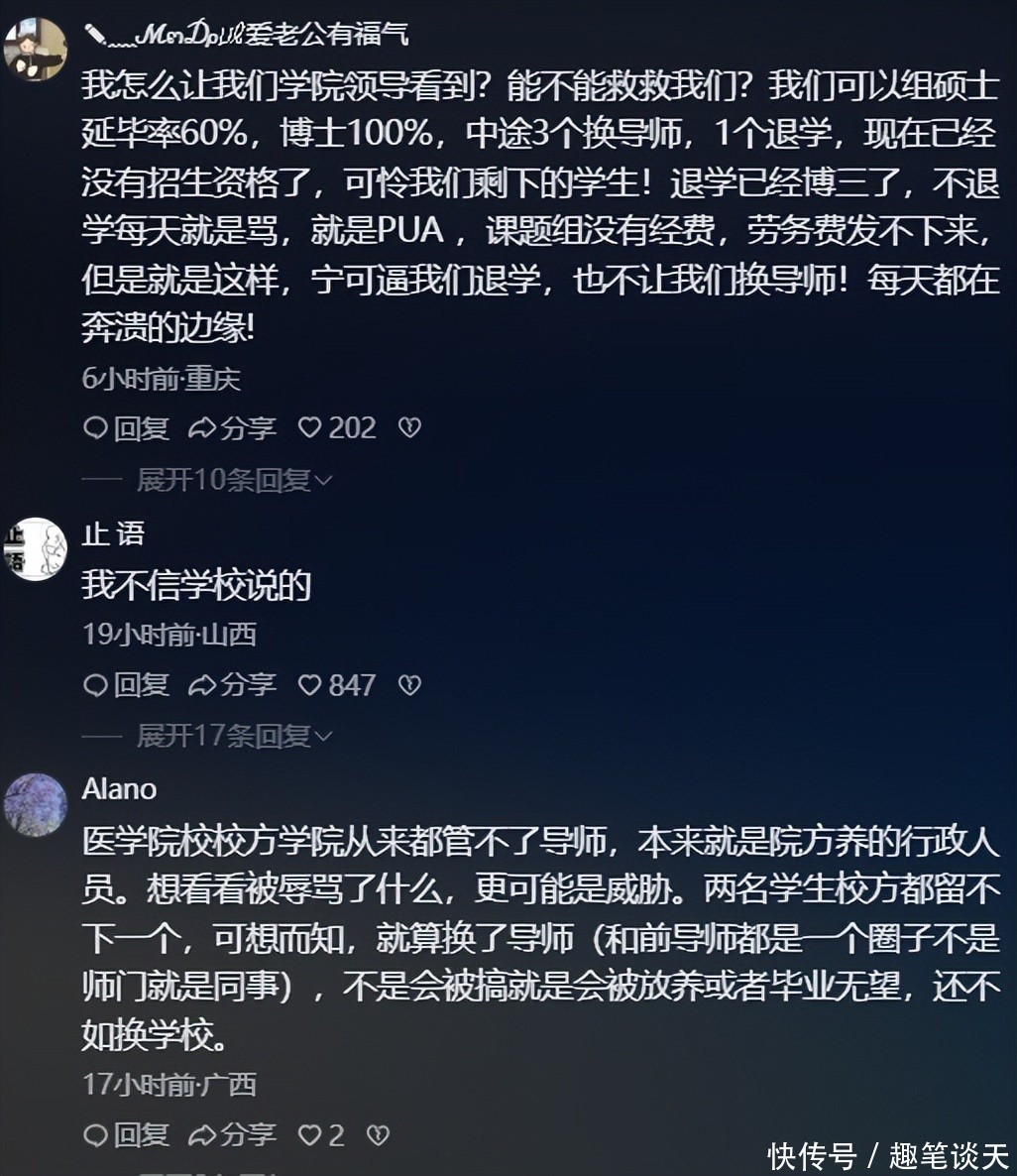Like the comment with 202 likes
1017x1176 pixels.
pyautogui.click(x=337, y=428)
